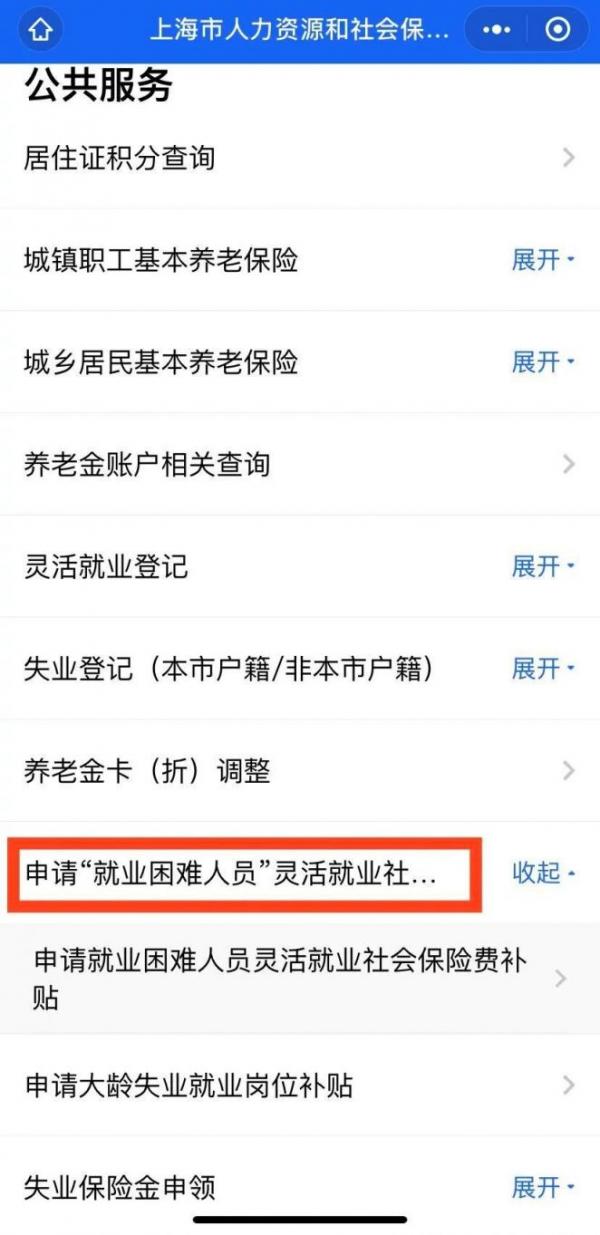
Task: Expand 灵活就业登记
Action: (x=543, y=567)
